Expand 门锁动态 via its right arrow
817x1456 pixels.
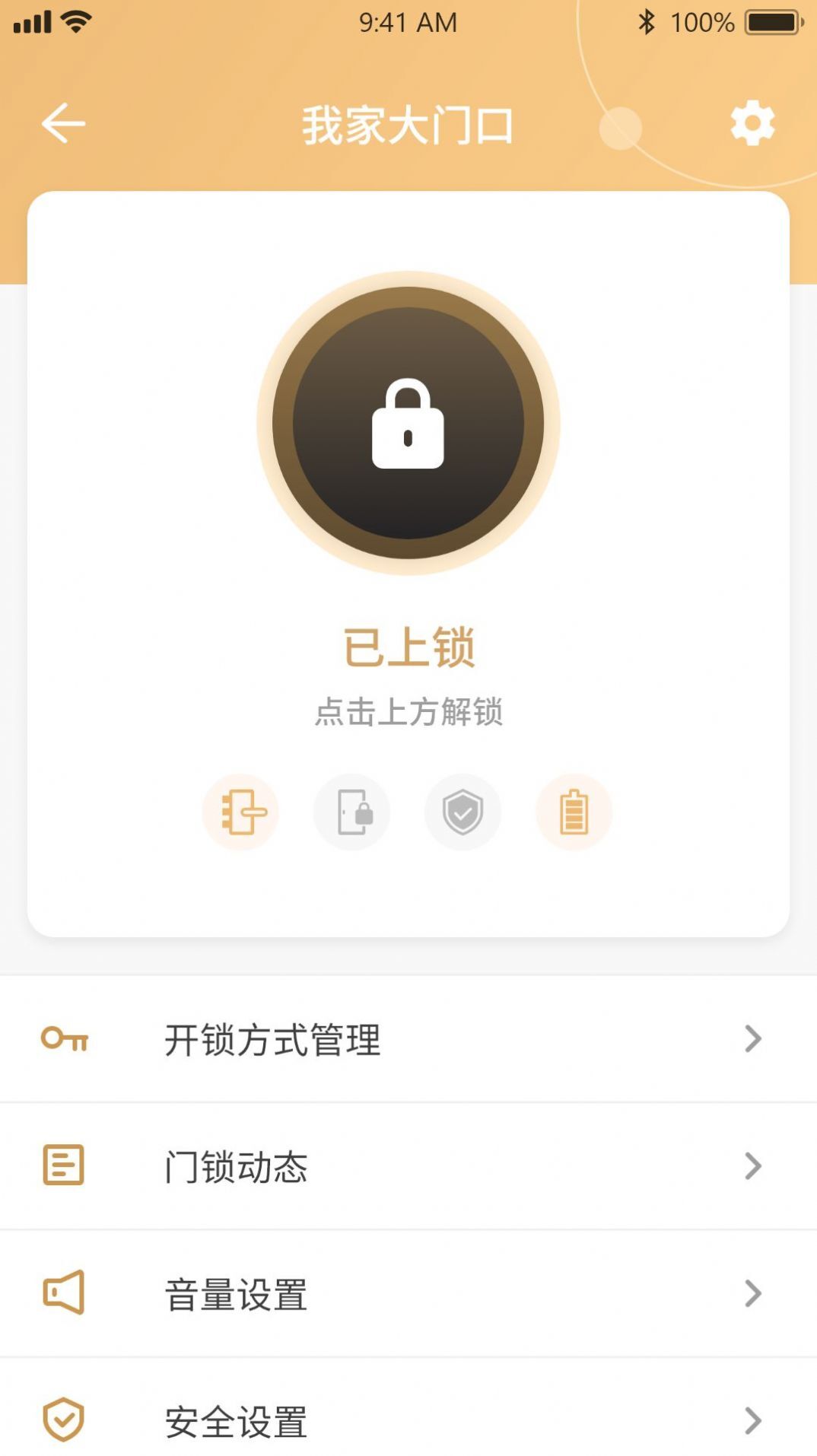pyautogui.click(x=752, y=1165)
